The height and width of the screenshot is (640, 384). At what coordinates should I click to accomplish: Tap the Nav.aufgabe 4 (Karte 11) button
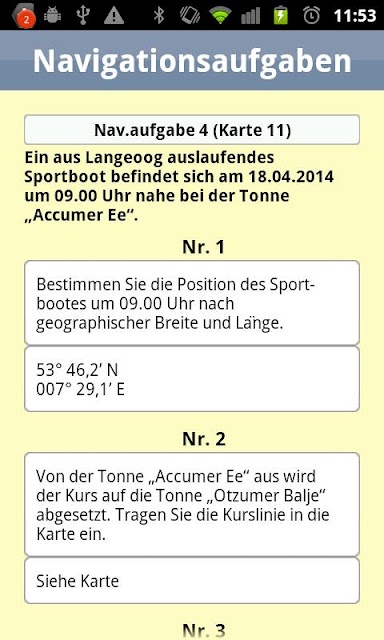pos(192,130)
